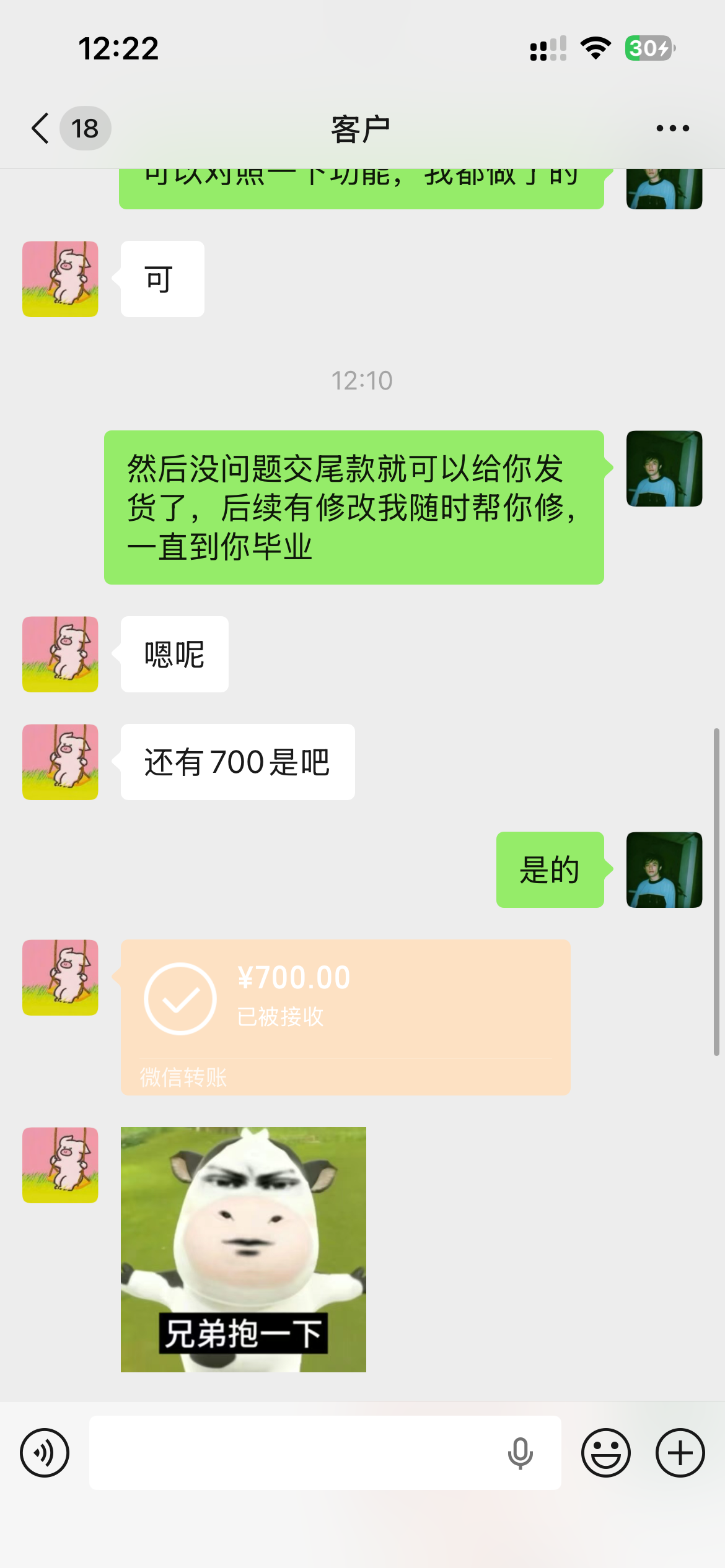Screen dimensions: 725x1568
Task: Open the emoji picker
Action: pyautogui.click(x=607, y=1452)
